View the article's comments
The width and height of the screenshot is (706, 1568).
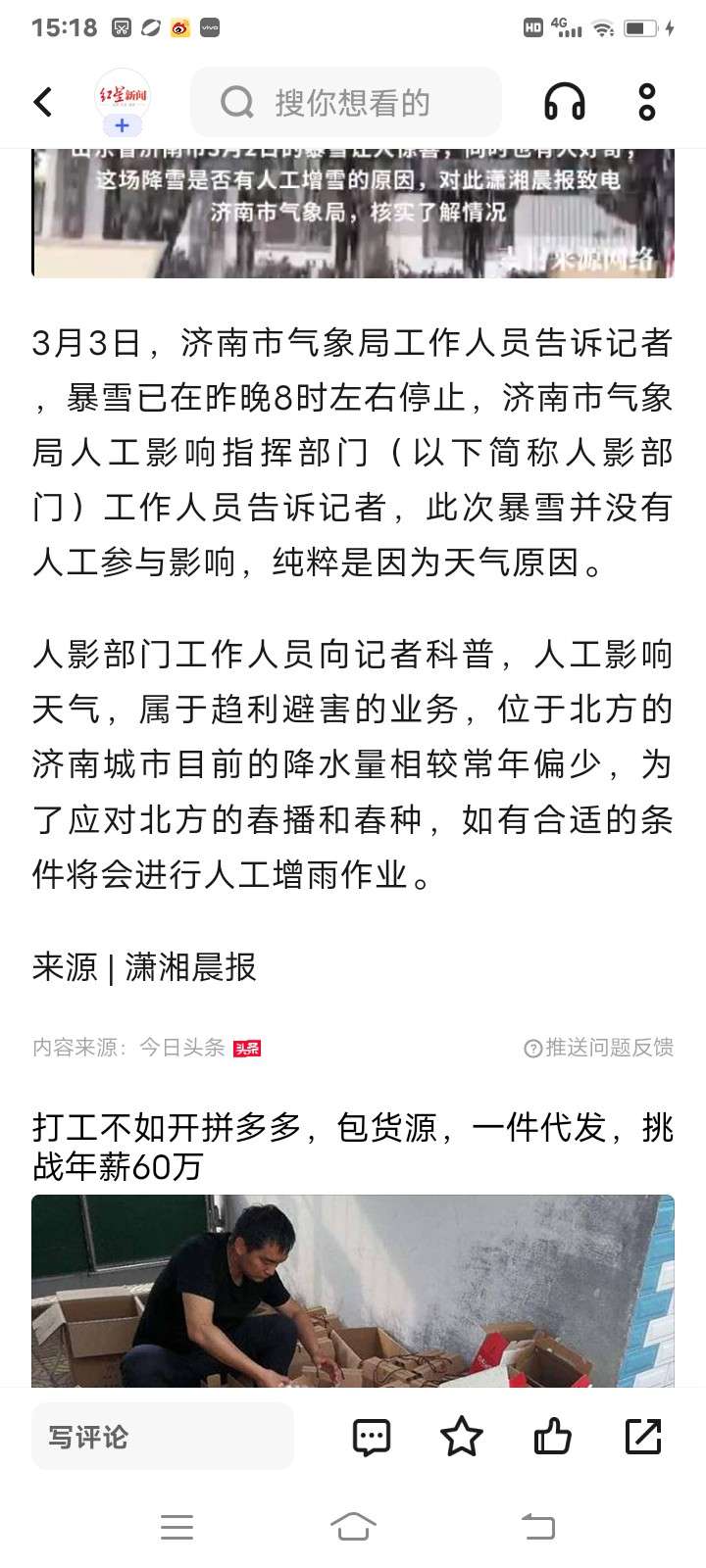pyautogui.click(x=372, y=1437)
